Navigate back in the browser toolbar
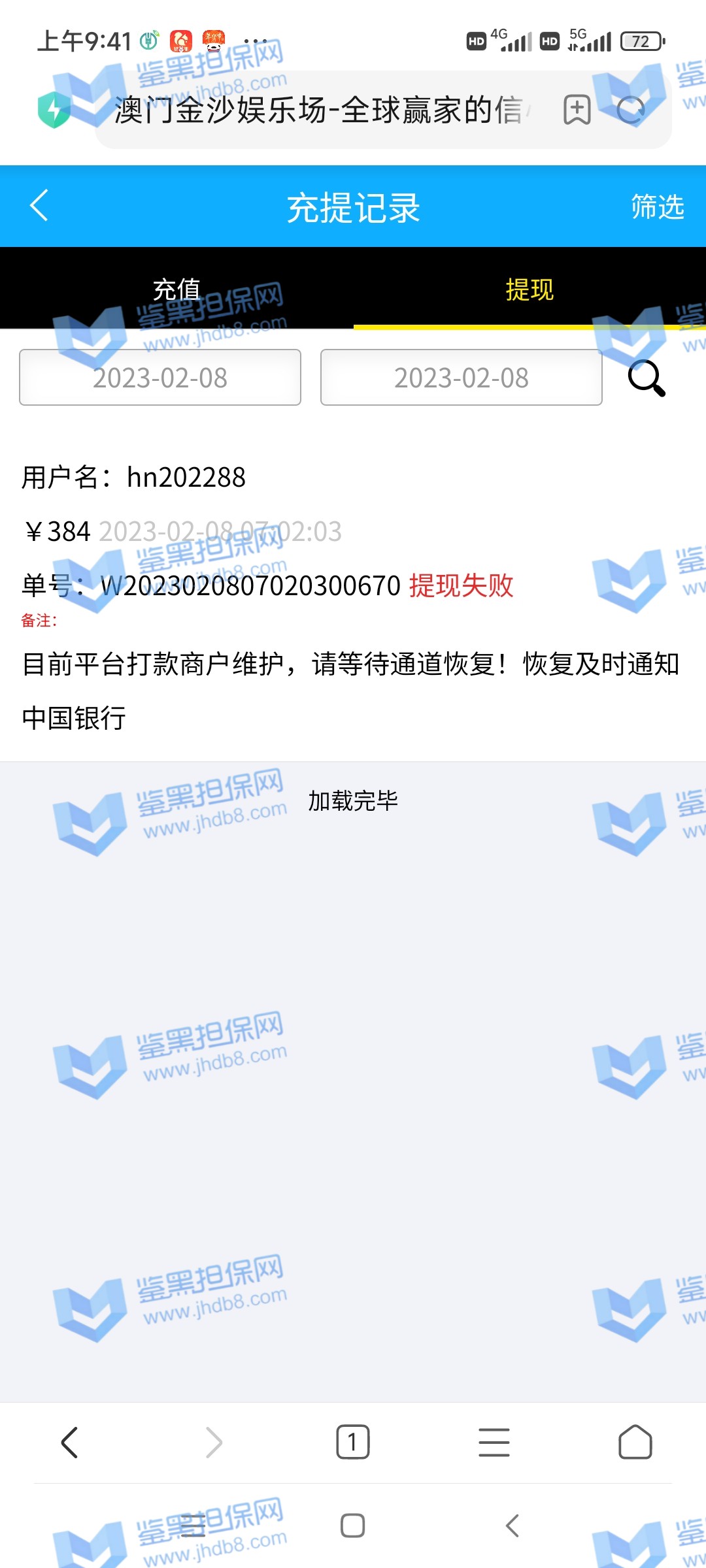706x1568 pixels. point(70,1442)
